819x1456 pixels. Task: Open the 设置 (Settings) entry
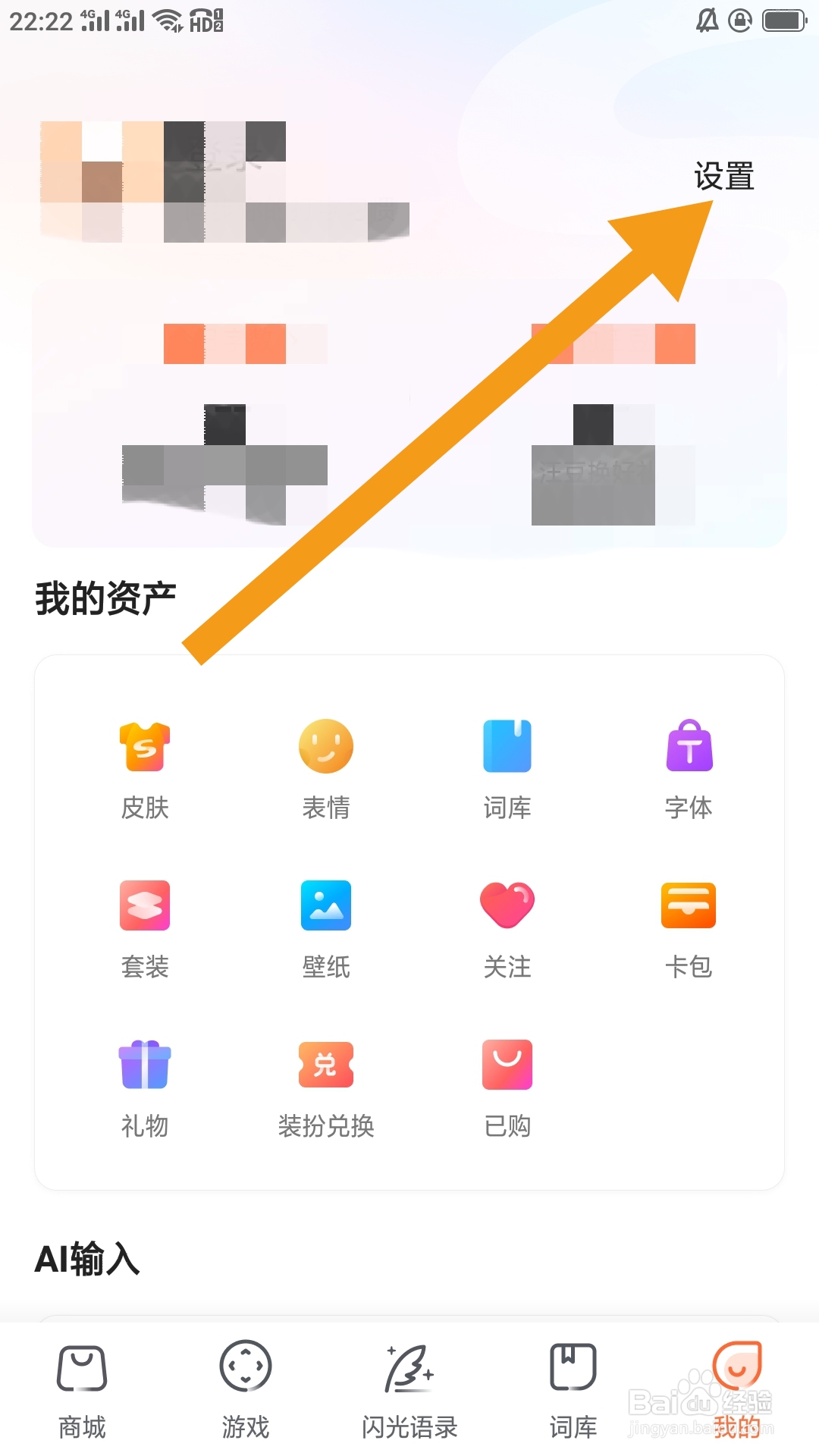pyautogui.click(x=724, y=177)
